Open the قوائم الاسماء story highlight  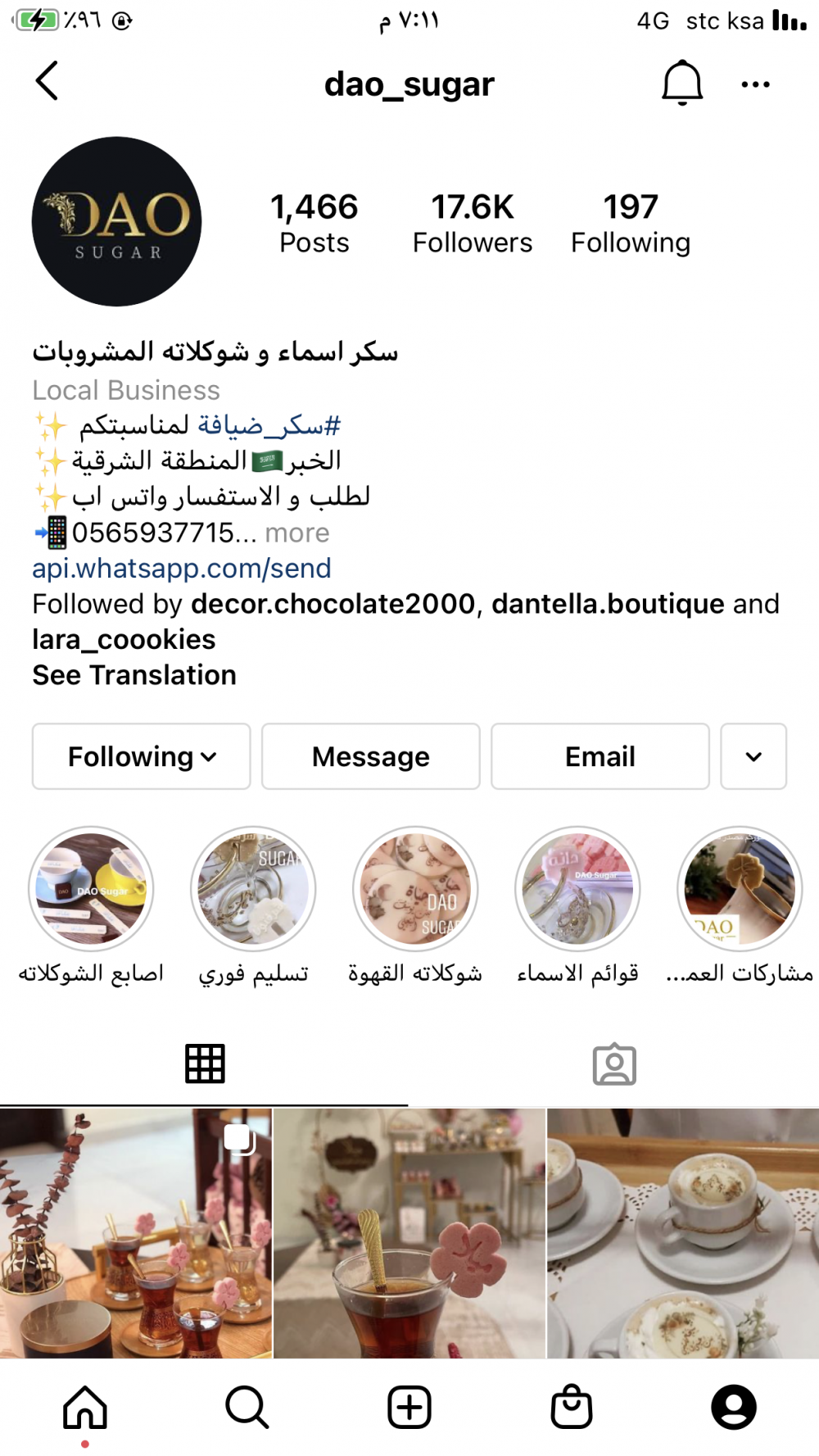(x=577, y=889)
